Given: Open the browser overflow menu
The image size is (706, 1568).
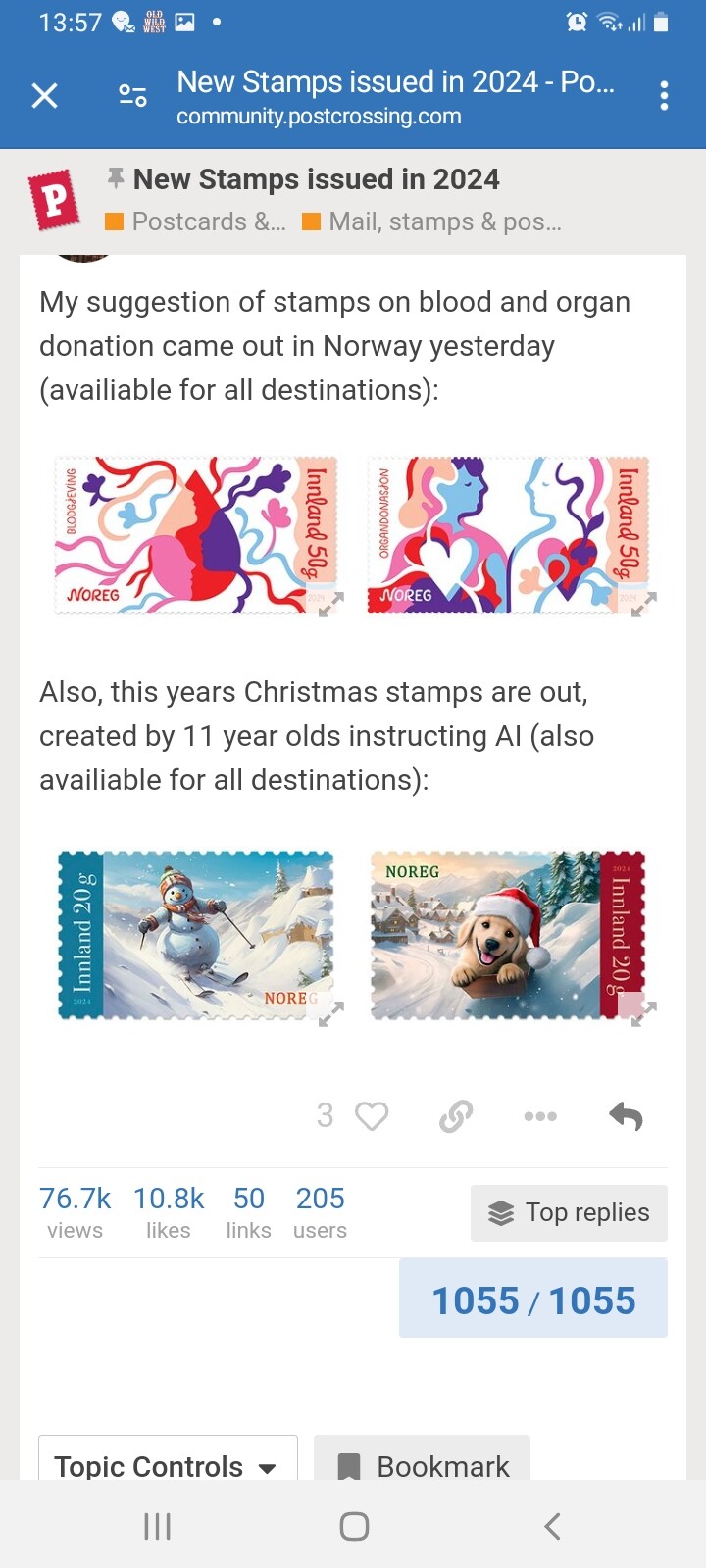Looking at the screenshot, I should tap(664, 96).
